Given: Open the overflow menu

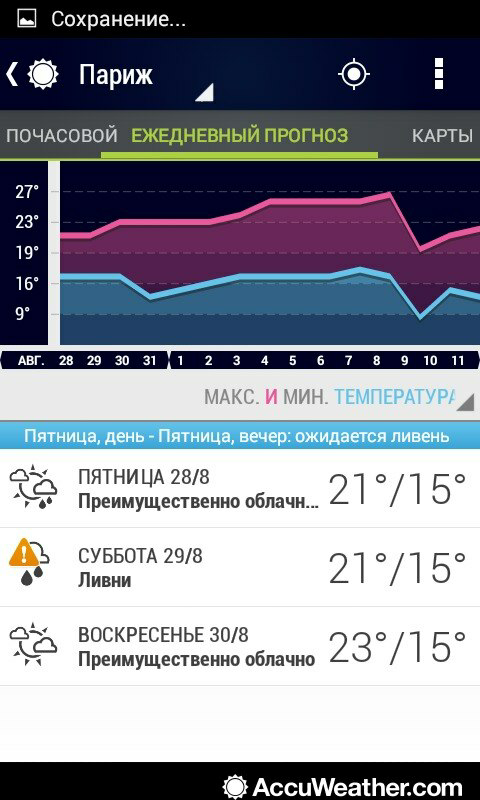Looking at the screenshot, I should [x=439, y=74].
